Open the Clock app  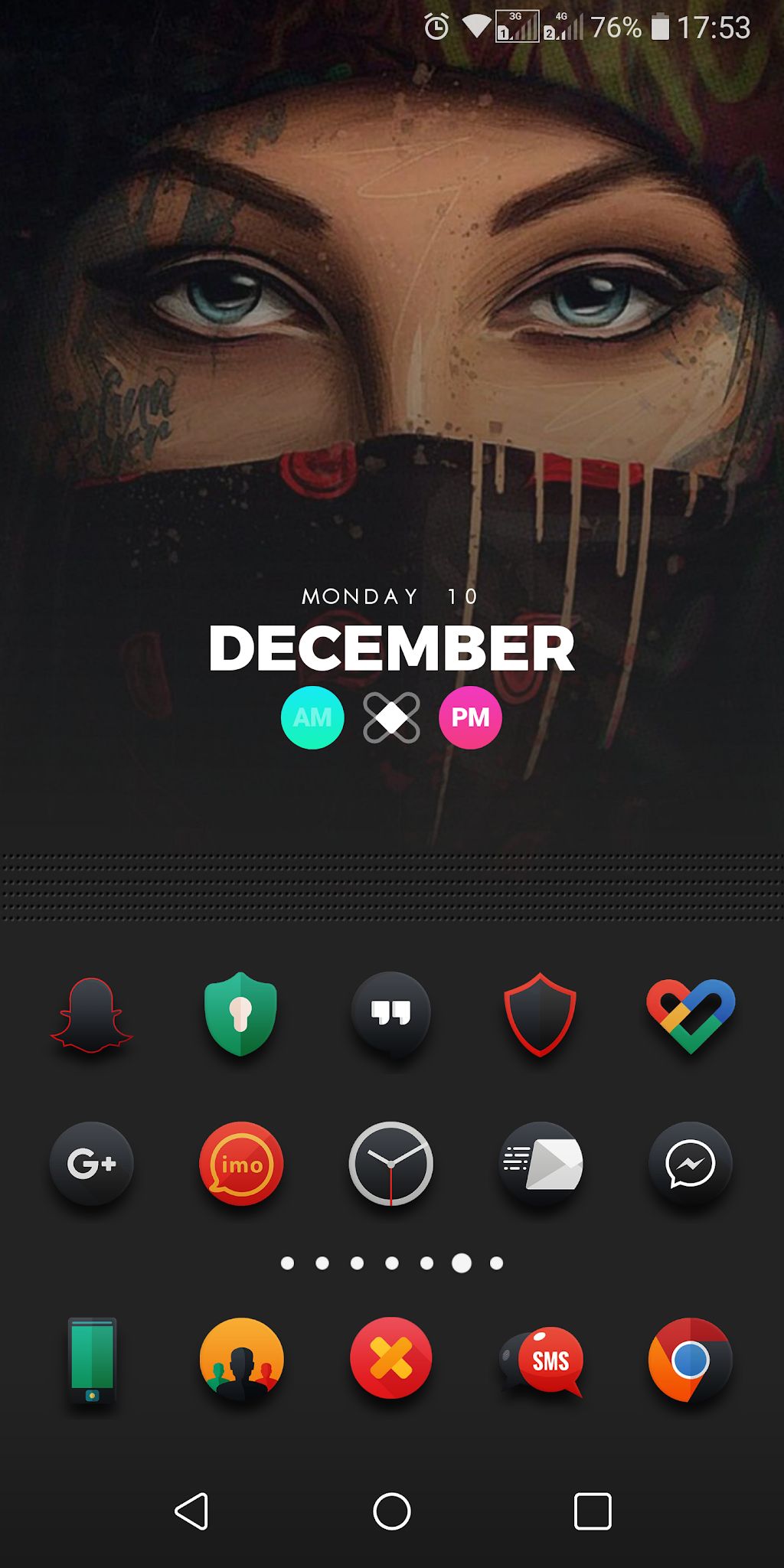tap(391, 1164)
